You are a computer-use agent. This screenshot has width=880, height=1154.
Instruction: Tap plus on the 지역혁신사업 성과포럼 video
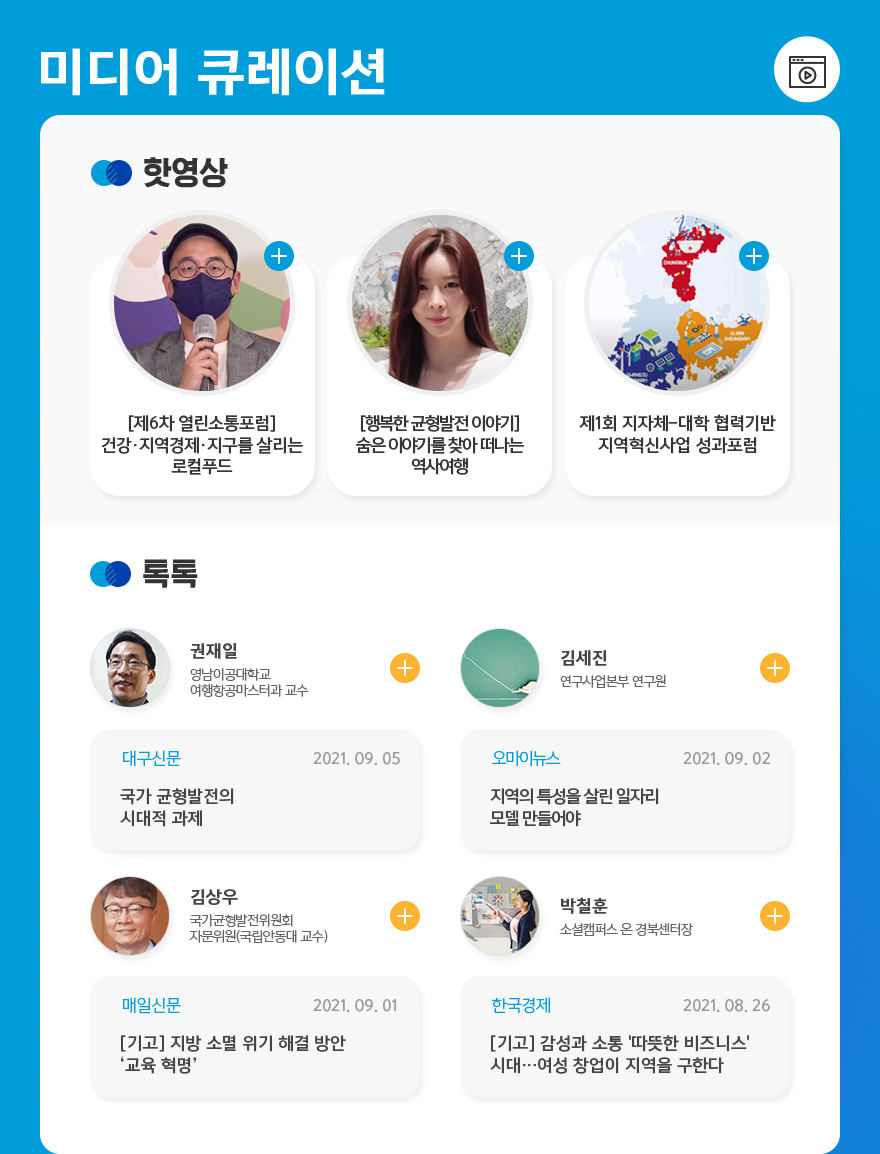[754, 256]
